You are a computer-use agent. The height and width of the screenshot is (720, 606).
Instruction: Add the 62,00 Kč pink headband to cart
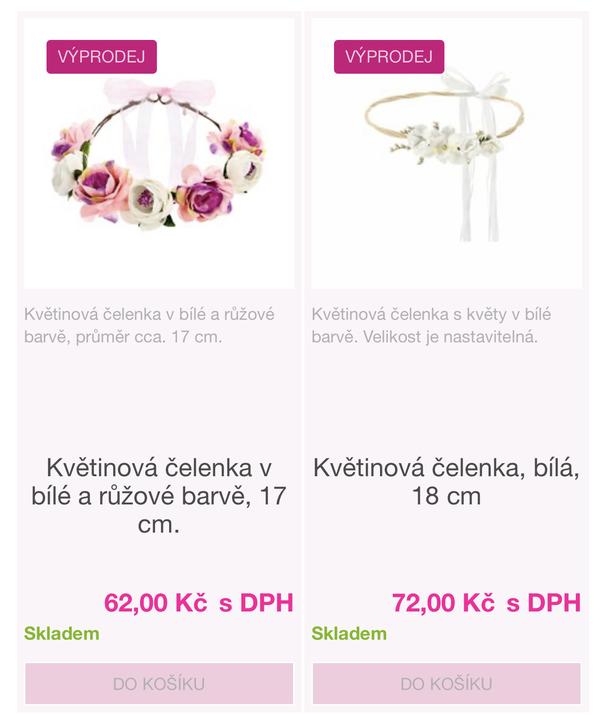point(159,684)
